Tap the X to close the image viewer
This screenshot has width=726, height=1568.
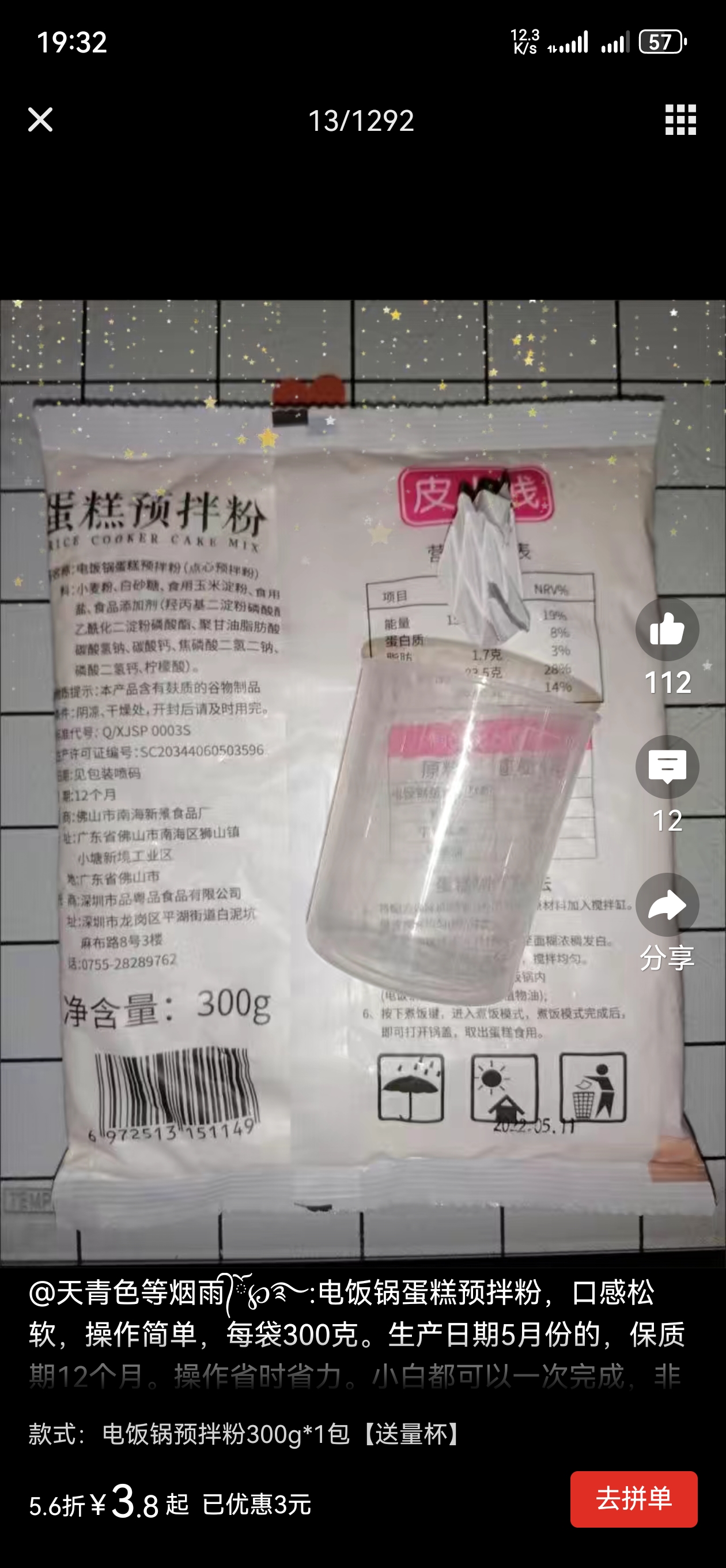pyautogui.click(x=40, y=120)
